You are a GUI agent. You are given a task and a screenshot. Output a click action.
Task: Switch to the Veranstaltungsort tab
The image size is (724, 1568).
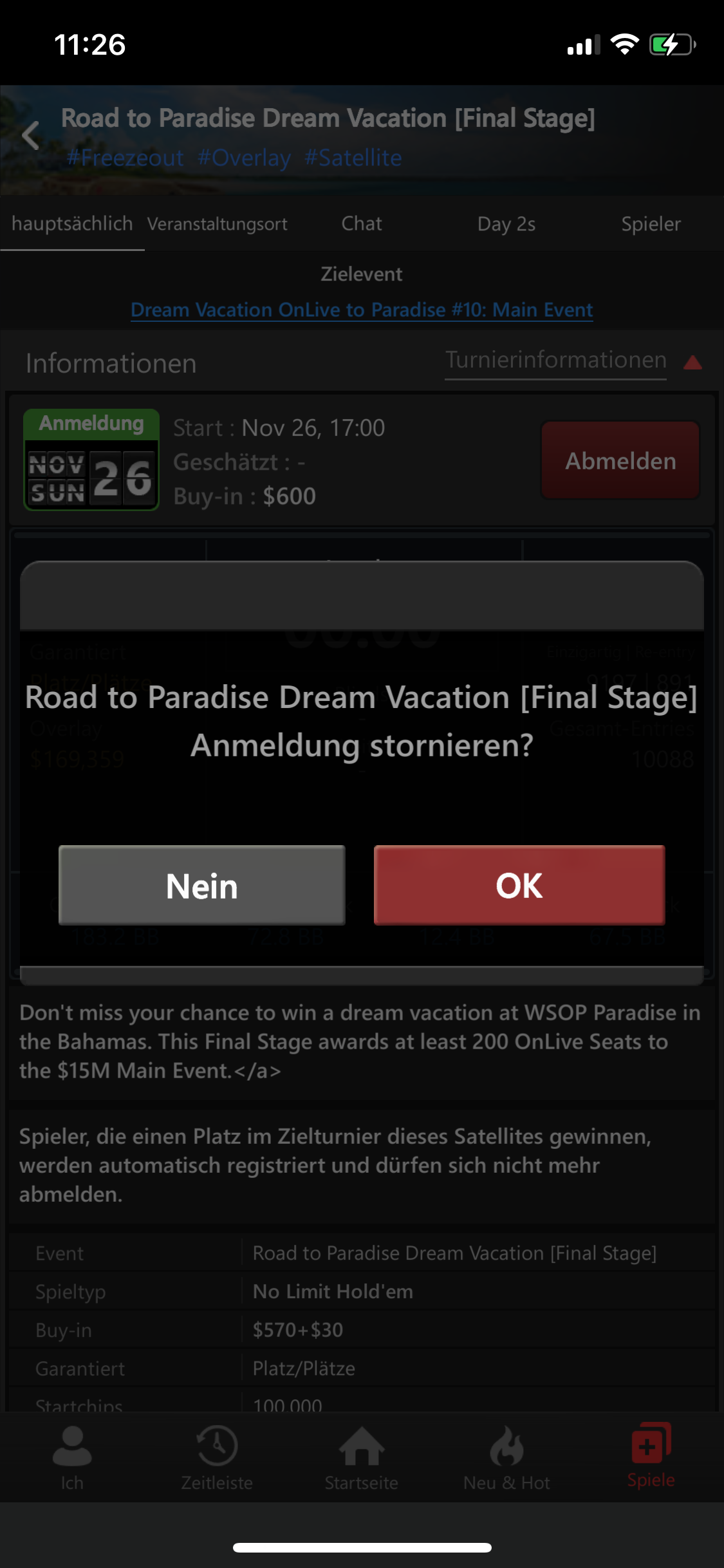218,224
